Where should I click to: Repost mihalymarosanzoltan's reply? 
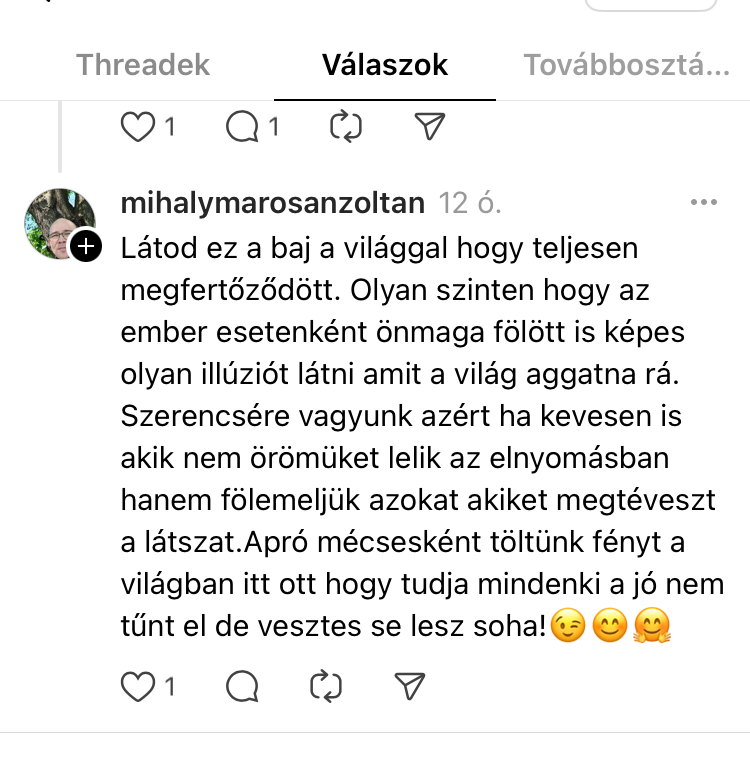pos(326,686)
